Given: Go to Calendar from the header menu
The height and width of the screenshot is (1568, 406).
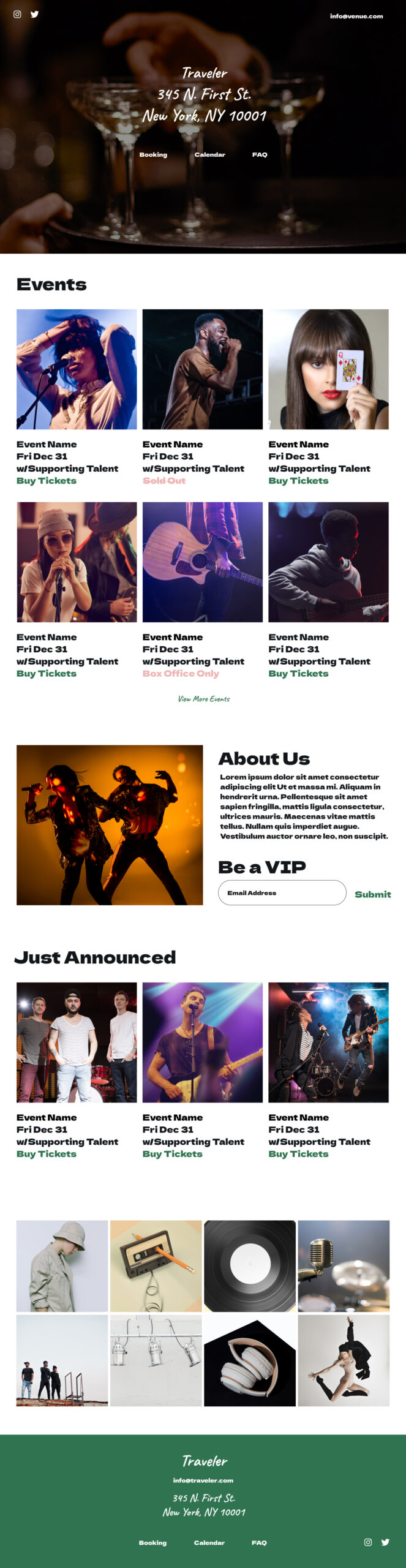Looking at the screenshot, I should click(209, 154).
